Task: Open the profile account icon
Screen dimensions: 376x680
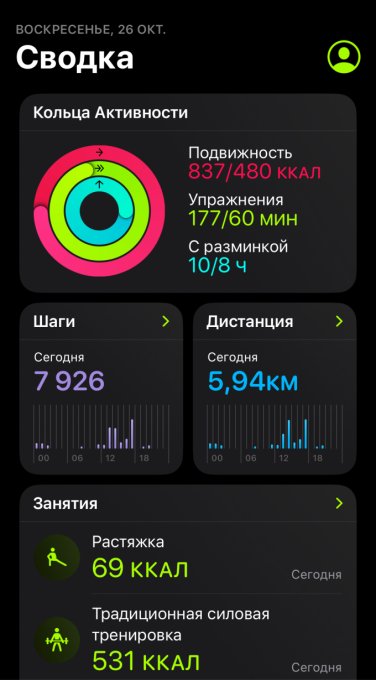Action: [343, 56]
